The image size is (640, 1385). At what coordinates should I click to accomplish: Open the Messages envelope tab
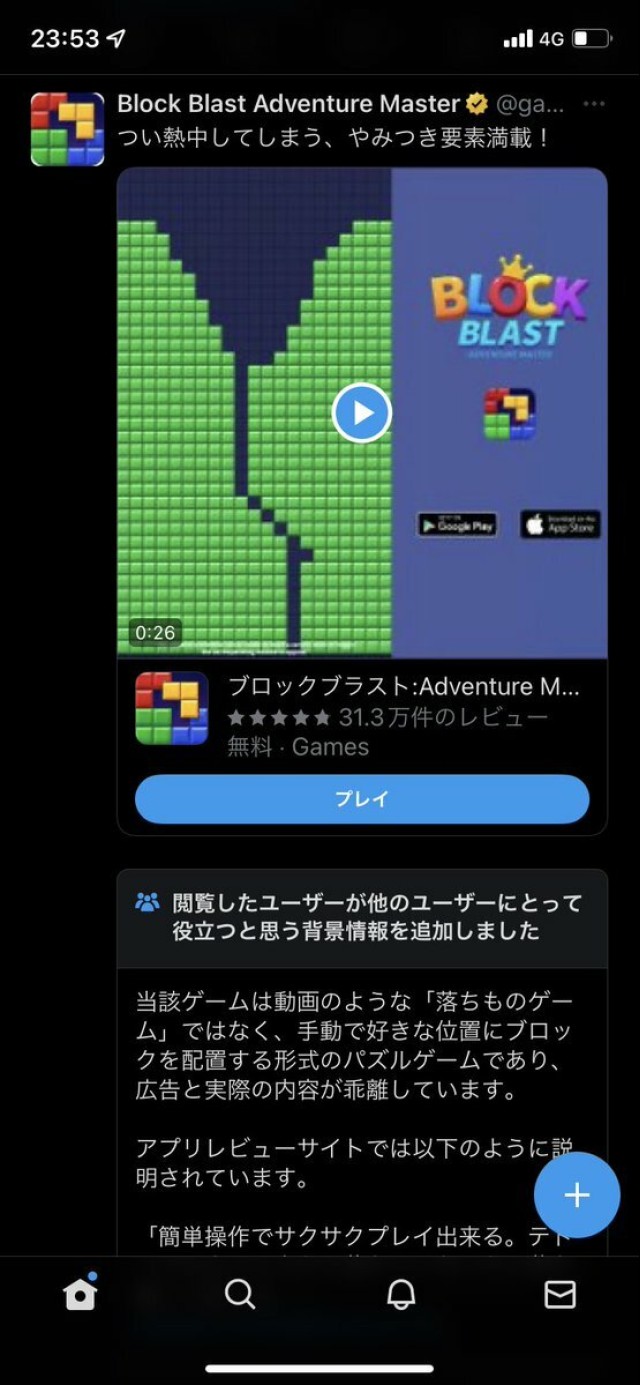560,1294
